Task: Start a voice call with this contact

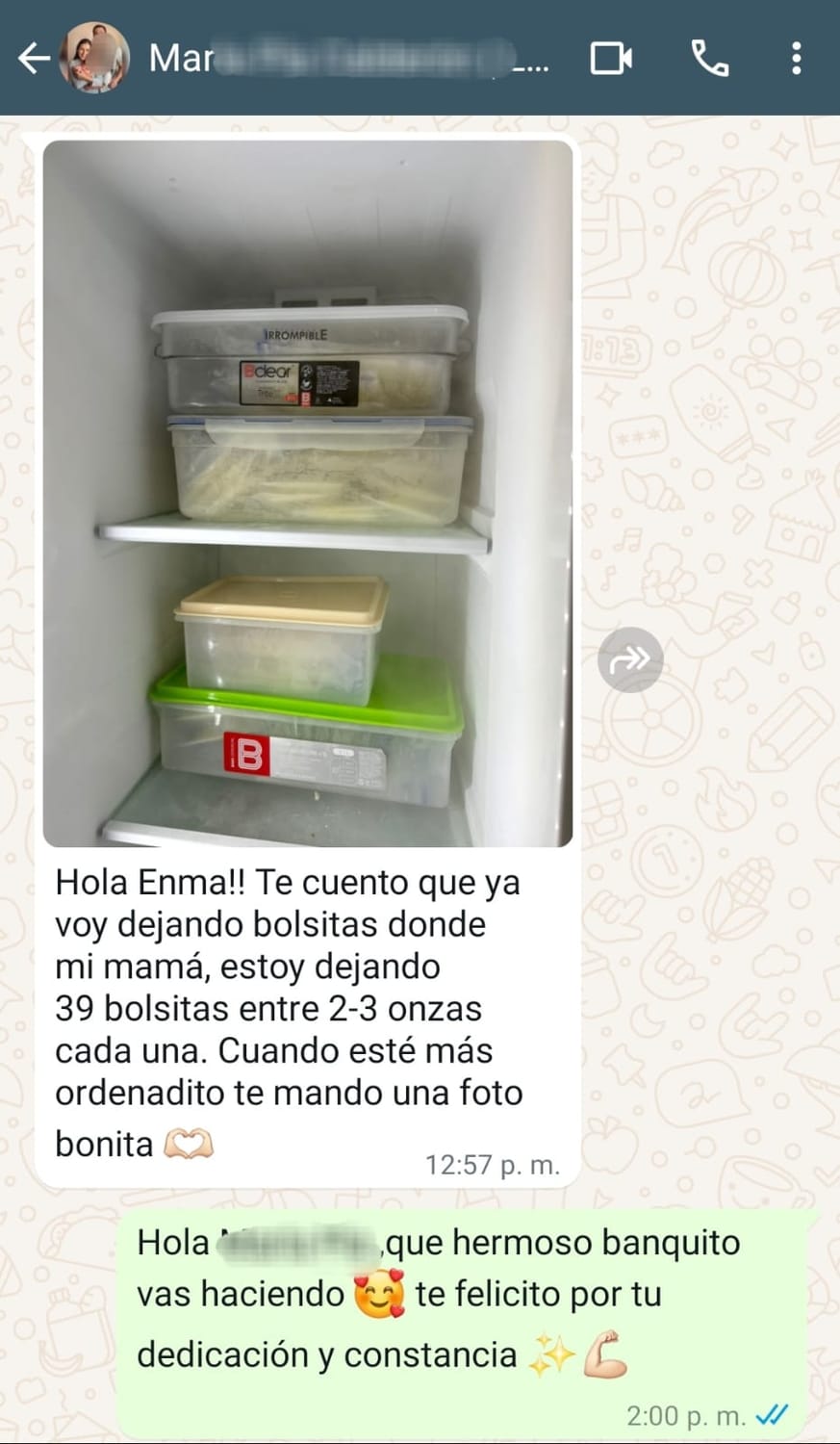Action: pos(709,59)
